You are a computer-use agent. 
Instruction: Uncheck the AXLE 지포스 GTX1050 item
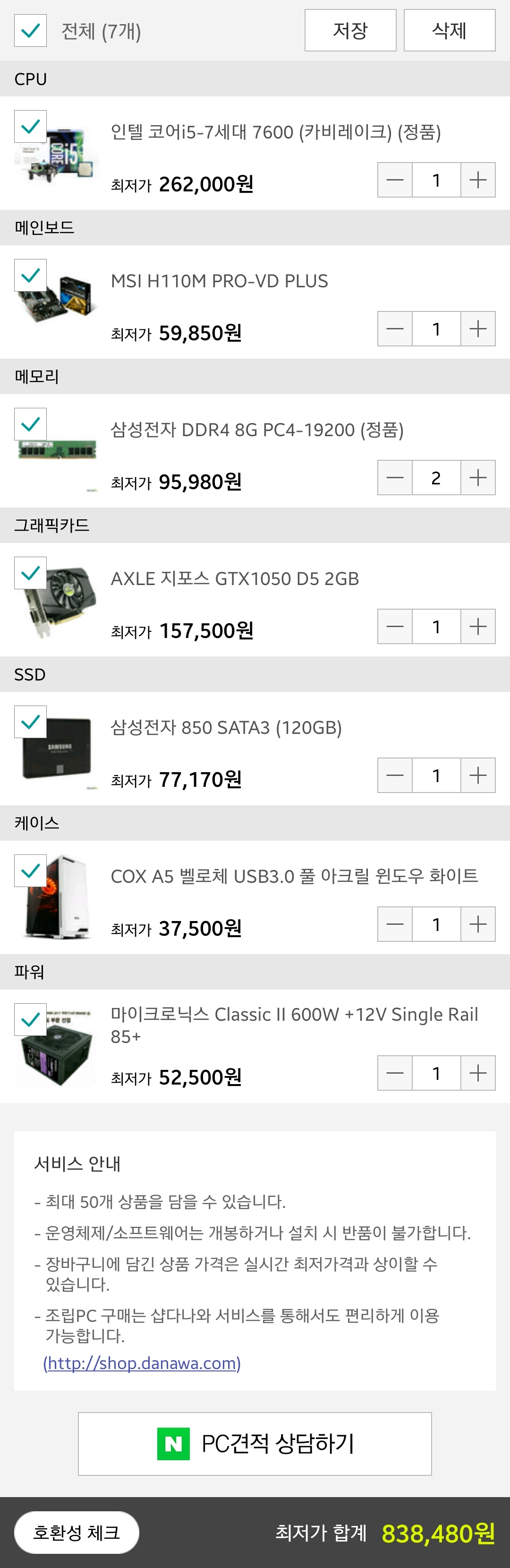(30, 573)
